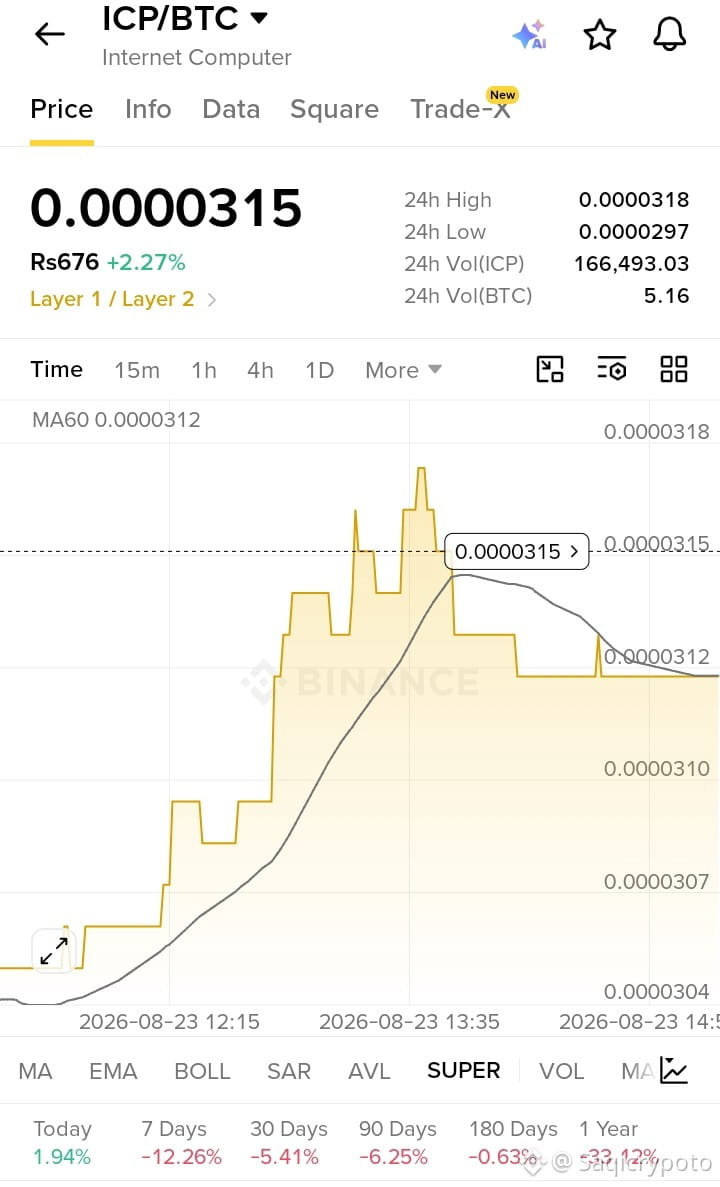
Task: Open the grid layout icon
Action: click(x=674, y=369)
